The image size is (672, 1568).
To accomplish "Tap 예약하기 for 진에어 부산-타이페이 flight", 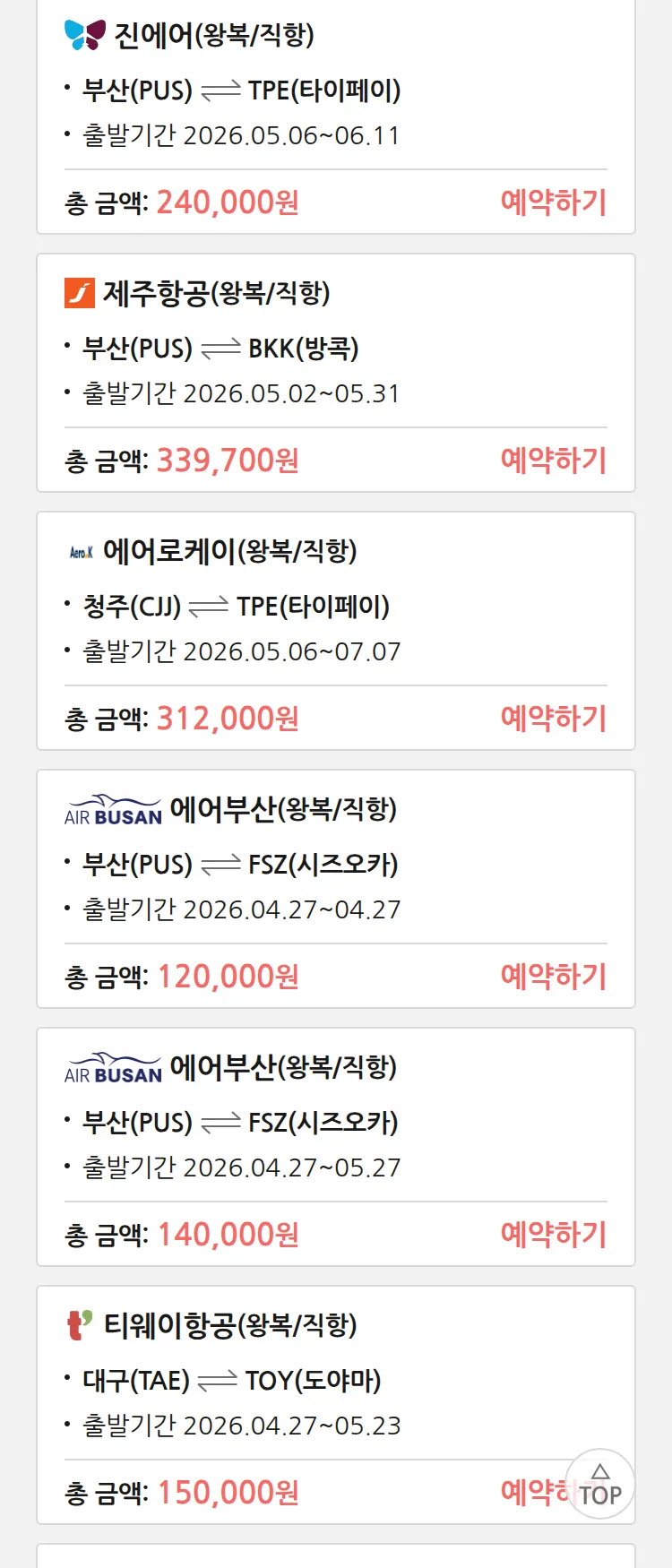I will (x=553, y=202).
